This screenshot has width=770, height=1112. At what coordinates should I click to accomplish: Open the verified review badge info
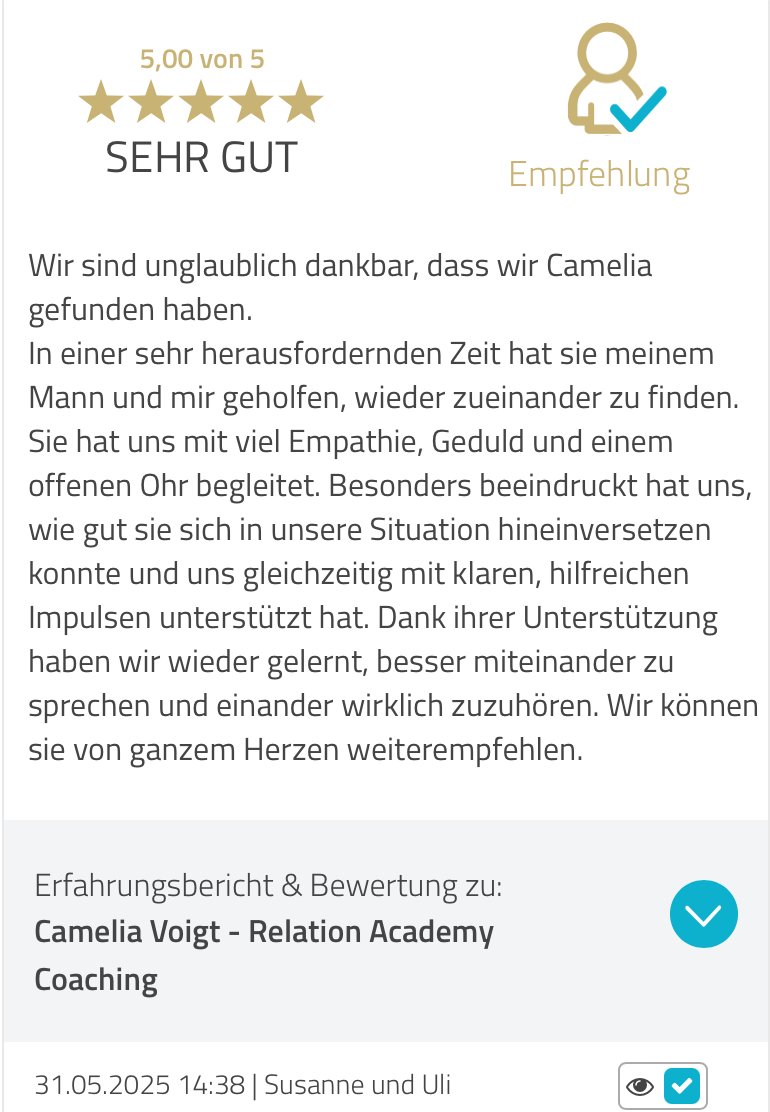[x=662, y=1085]
